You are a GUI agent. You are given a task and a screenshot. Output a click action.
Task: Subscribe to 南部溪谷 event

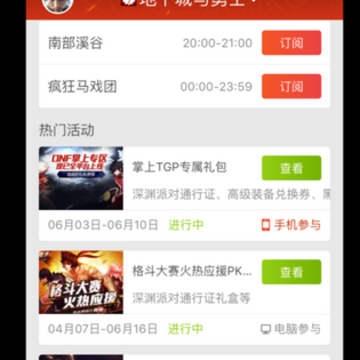coord(291,43)
